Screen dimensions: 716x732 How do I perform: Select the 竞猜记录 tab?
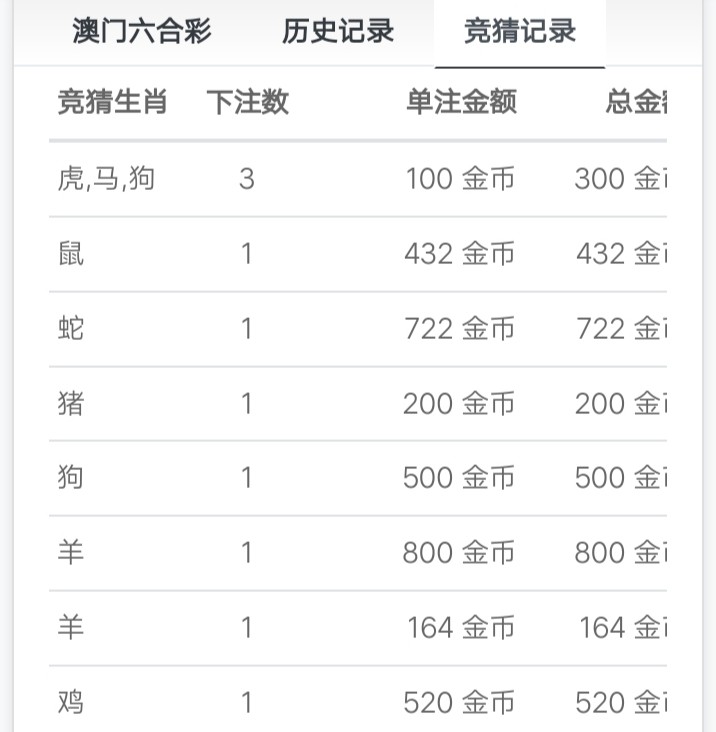click(520, 31)
